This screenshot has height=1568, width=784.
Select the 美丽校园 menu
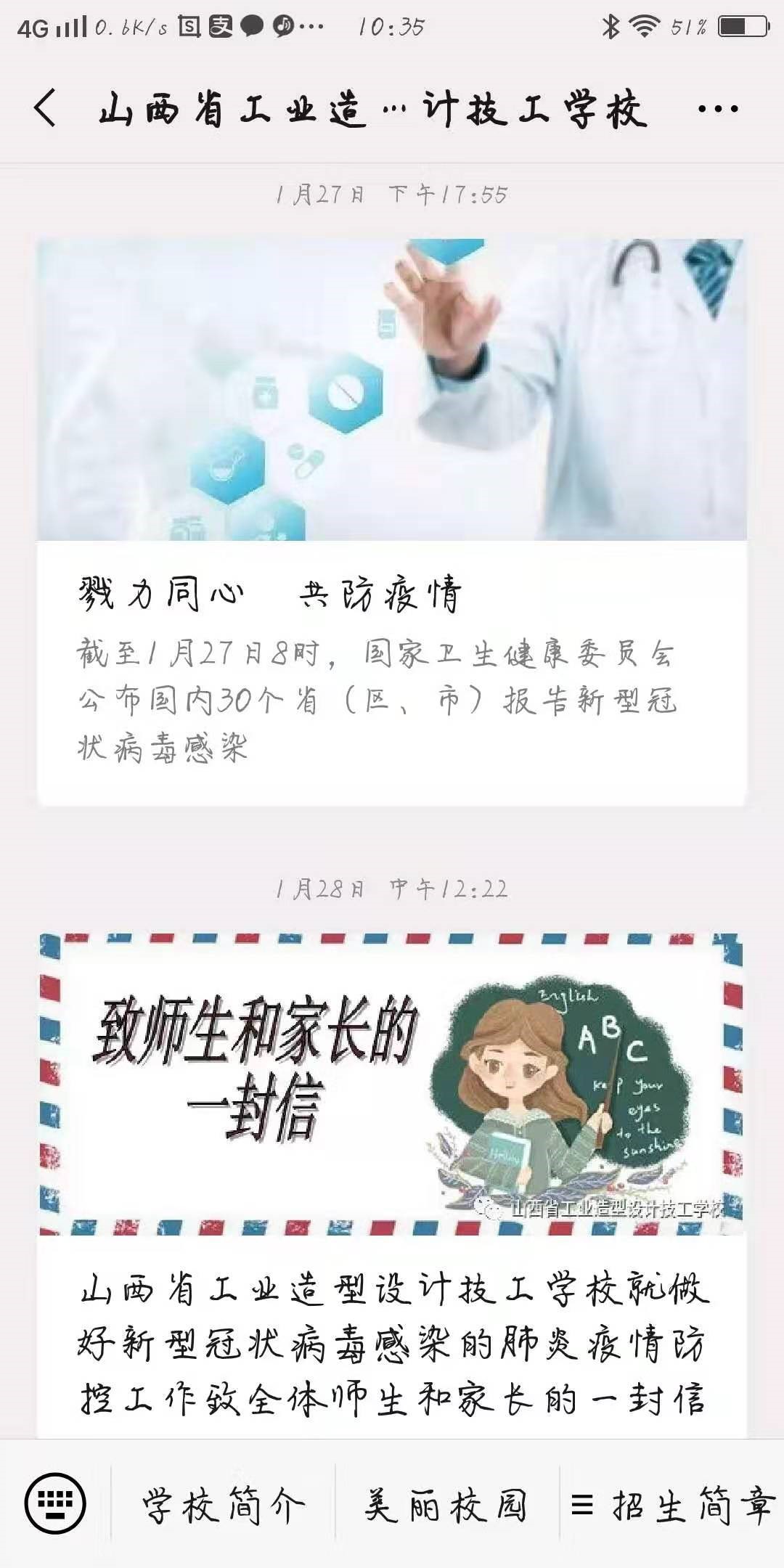(x=446, y=1506)
